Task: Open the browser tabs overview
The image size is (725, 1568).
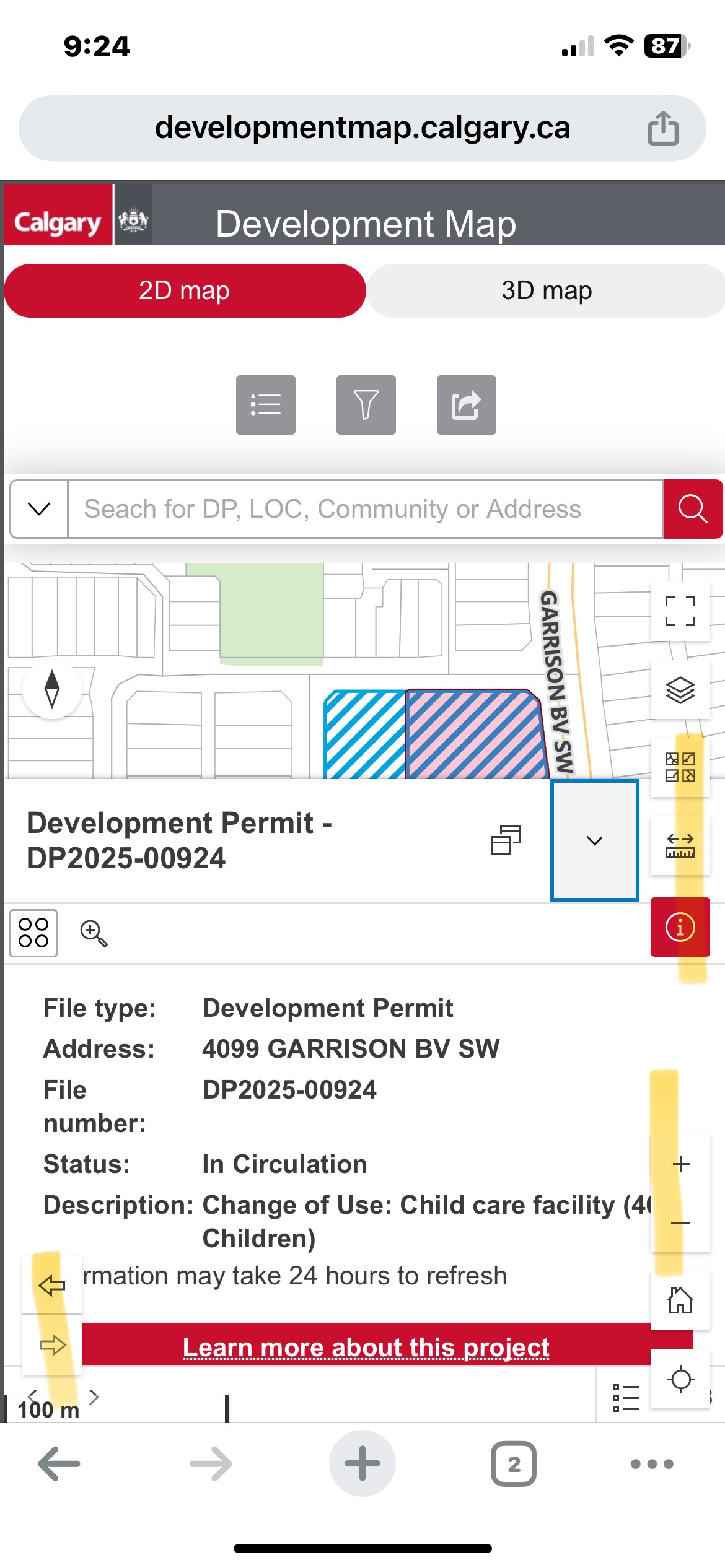Action: click(514, 1464)
